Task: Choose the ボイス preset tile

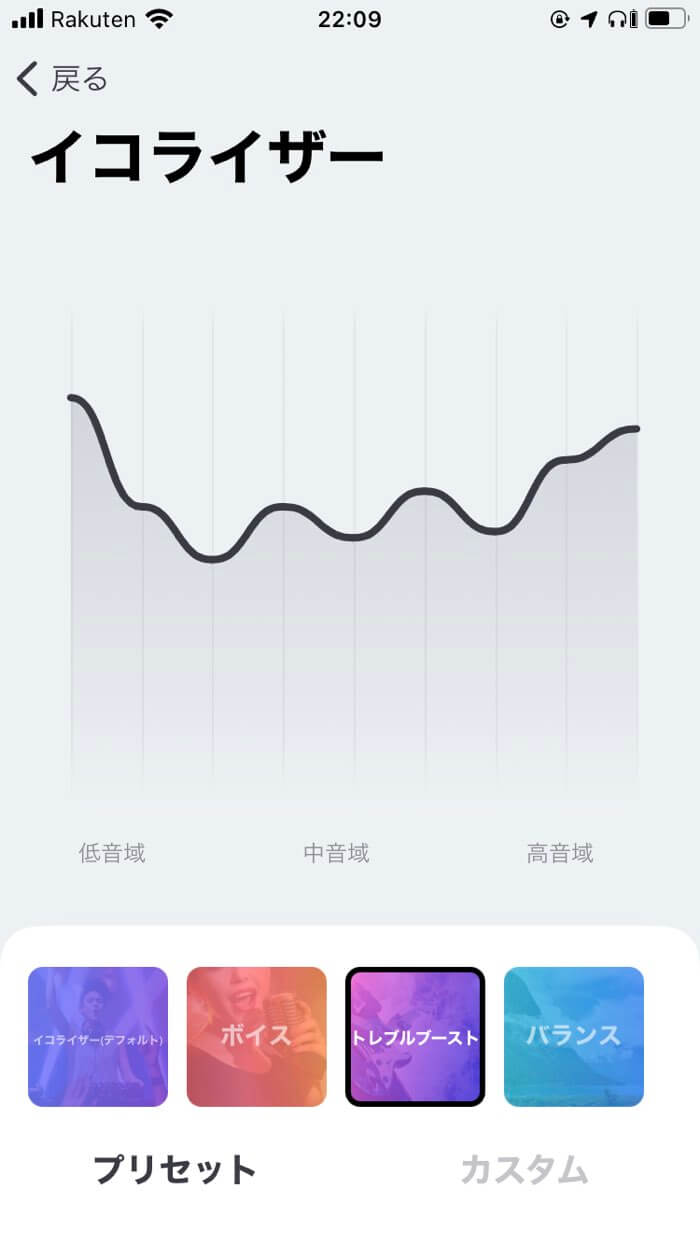Action: (257, 1037)
